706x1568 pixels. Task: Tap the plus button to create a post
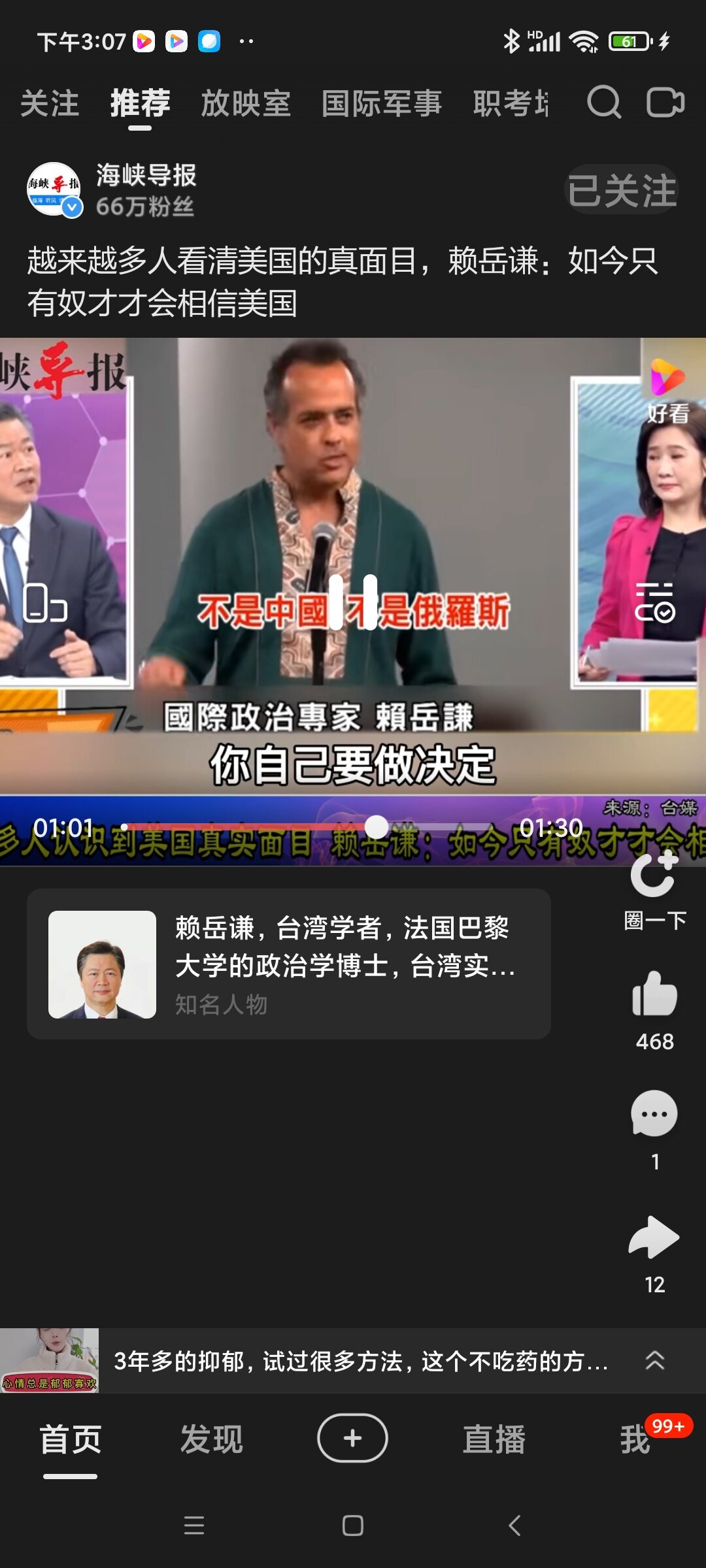click(x=353, y=1437)
